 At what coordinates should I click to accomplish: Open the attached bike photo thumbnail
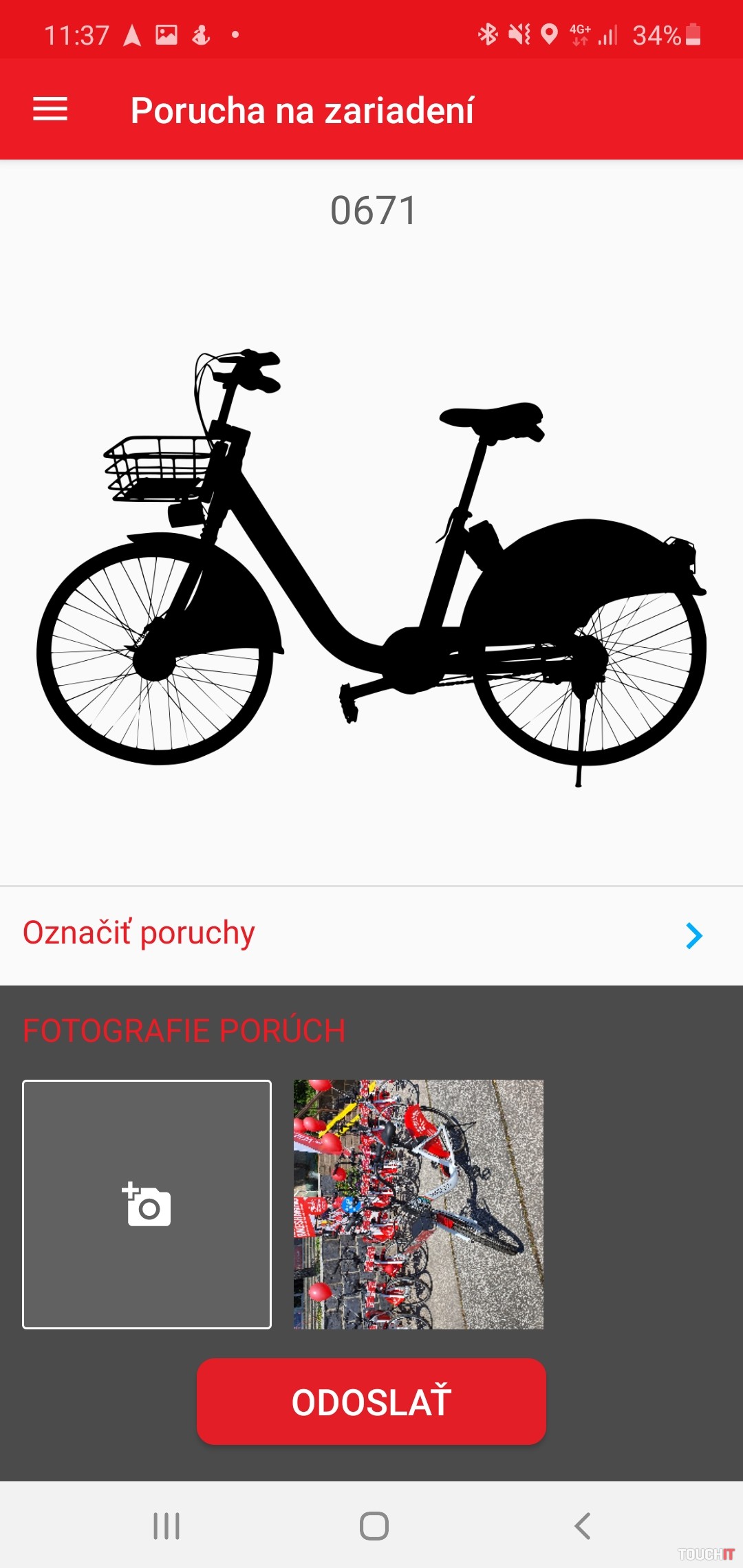pos(418,1204)
